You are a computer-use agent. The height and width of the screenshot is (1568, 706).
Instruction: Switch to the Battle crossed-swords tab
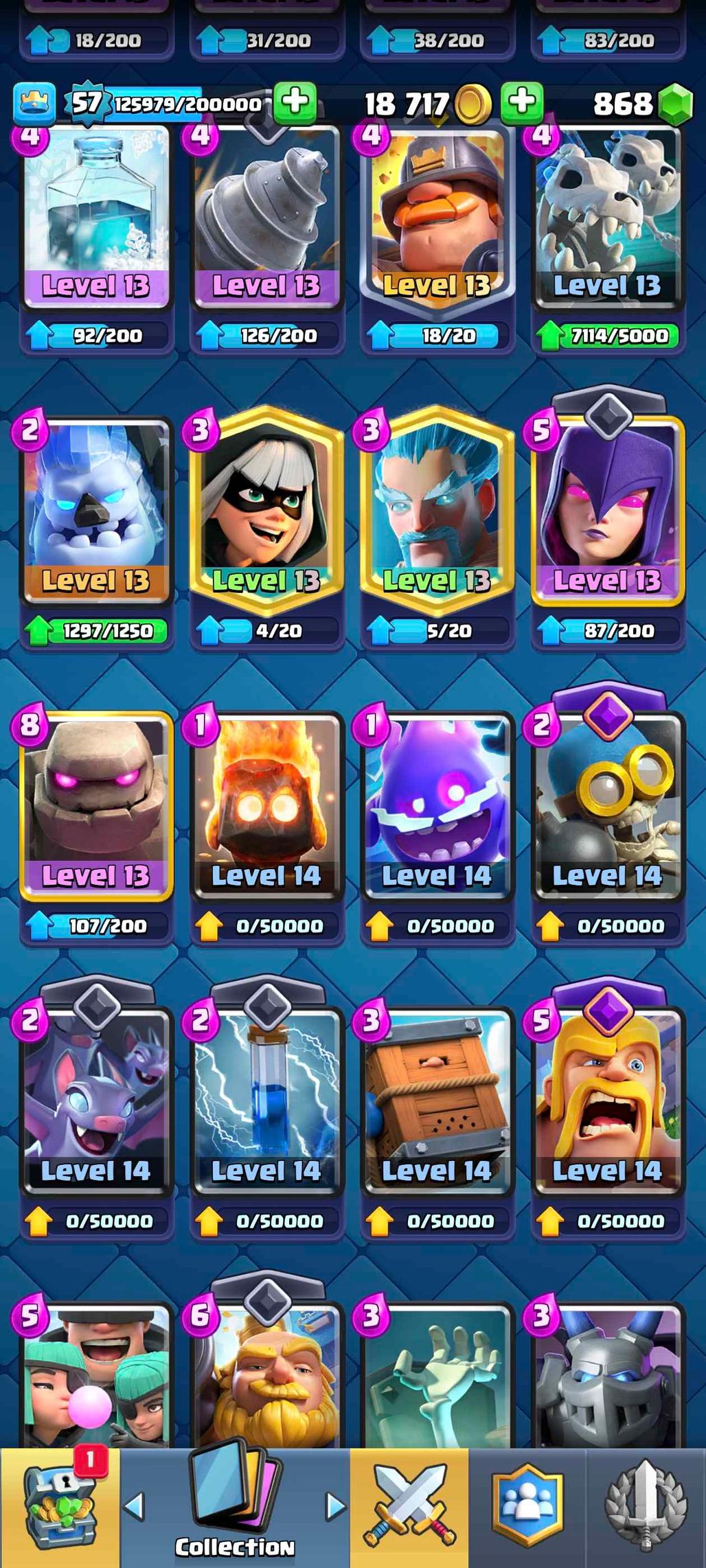click(409, 1507)
